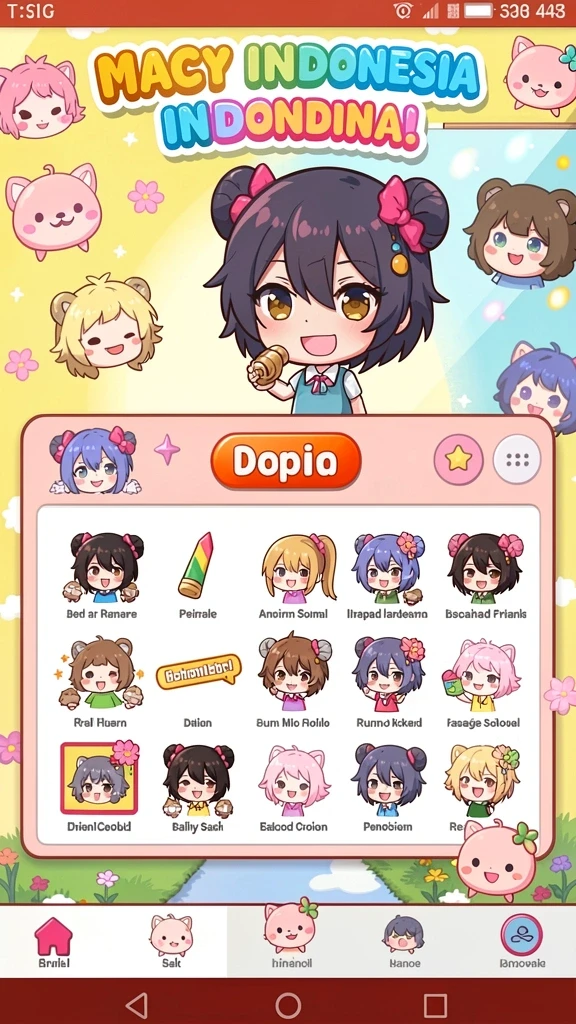This screenshot has width=576, height=1024.
Task: Select the Penobiom character
Action: (388, 787)
